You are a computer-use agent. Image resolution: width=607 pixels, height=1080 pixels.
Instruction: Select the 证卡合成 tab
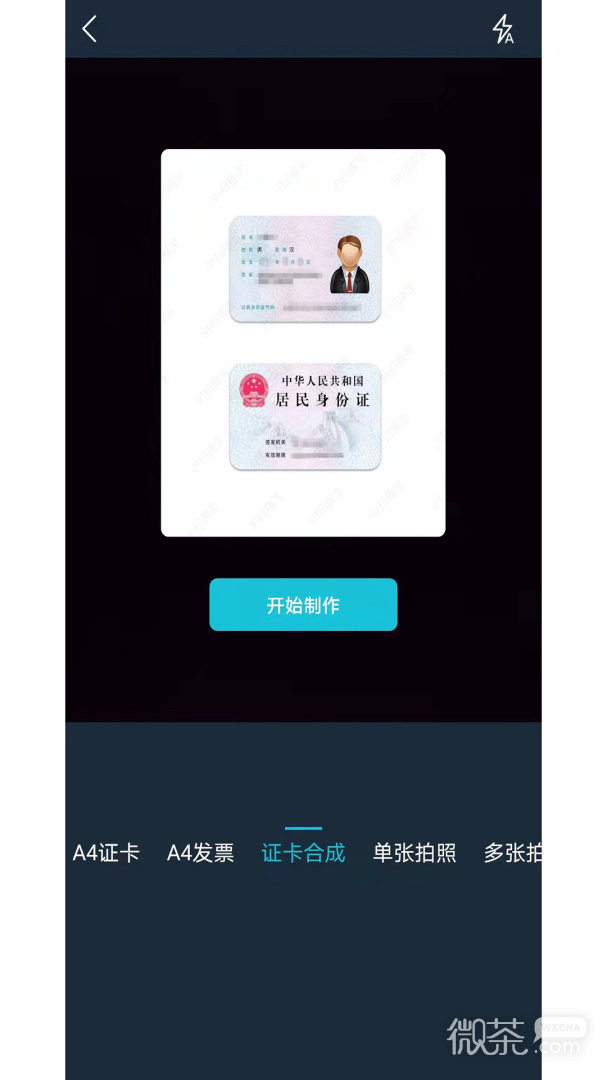point(303,853)
